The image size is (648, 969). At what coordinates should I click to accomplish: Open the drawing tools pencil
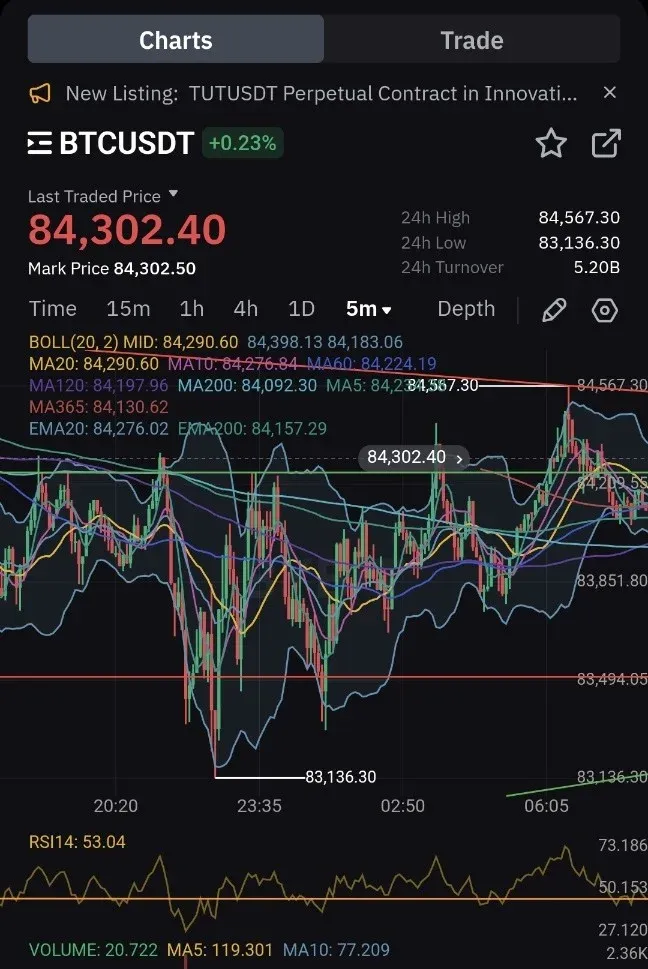point(553,310)
